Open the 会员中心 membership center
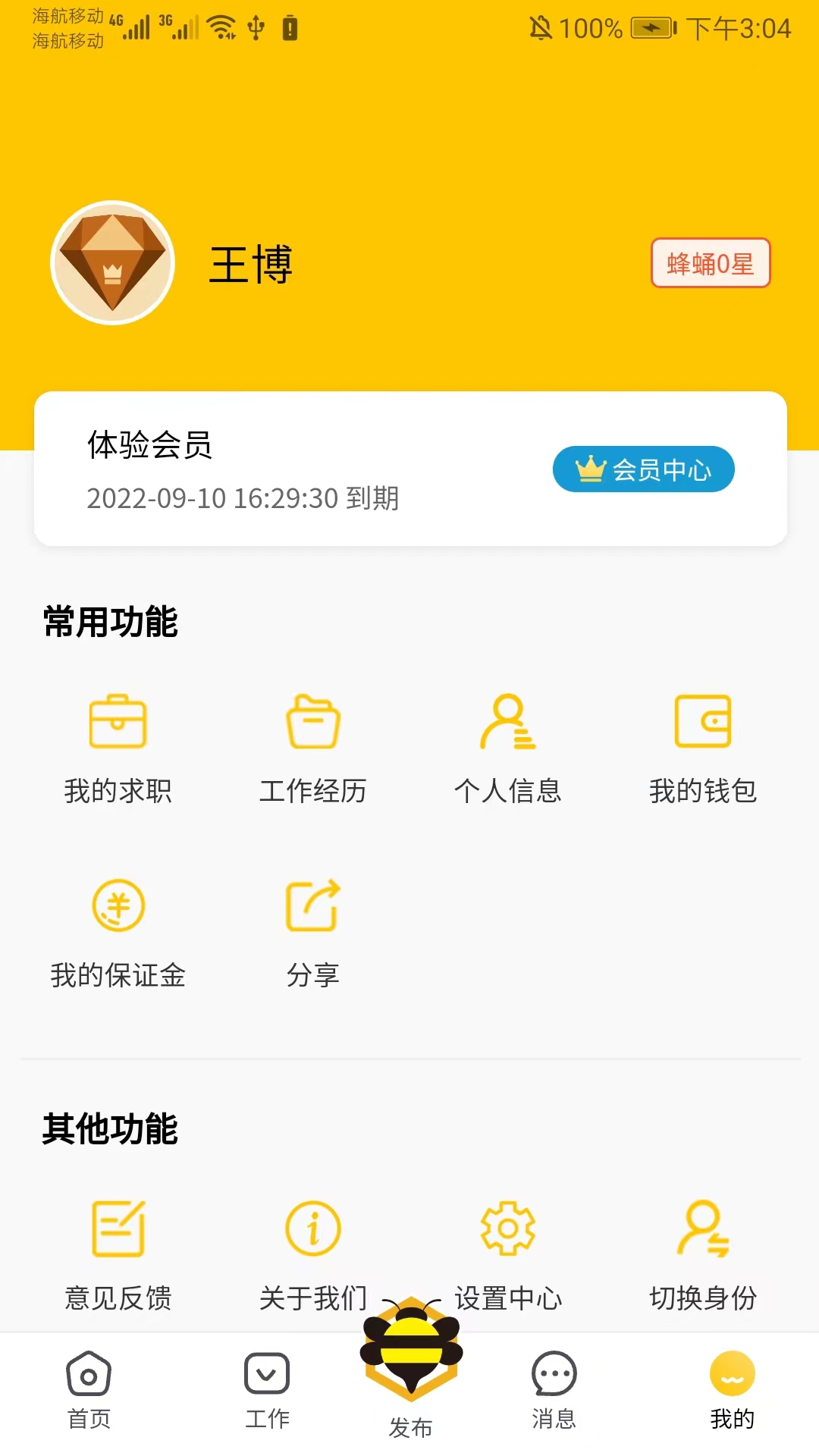The image size is (819, 1456). [643, 469]
